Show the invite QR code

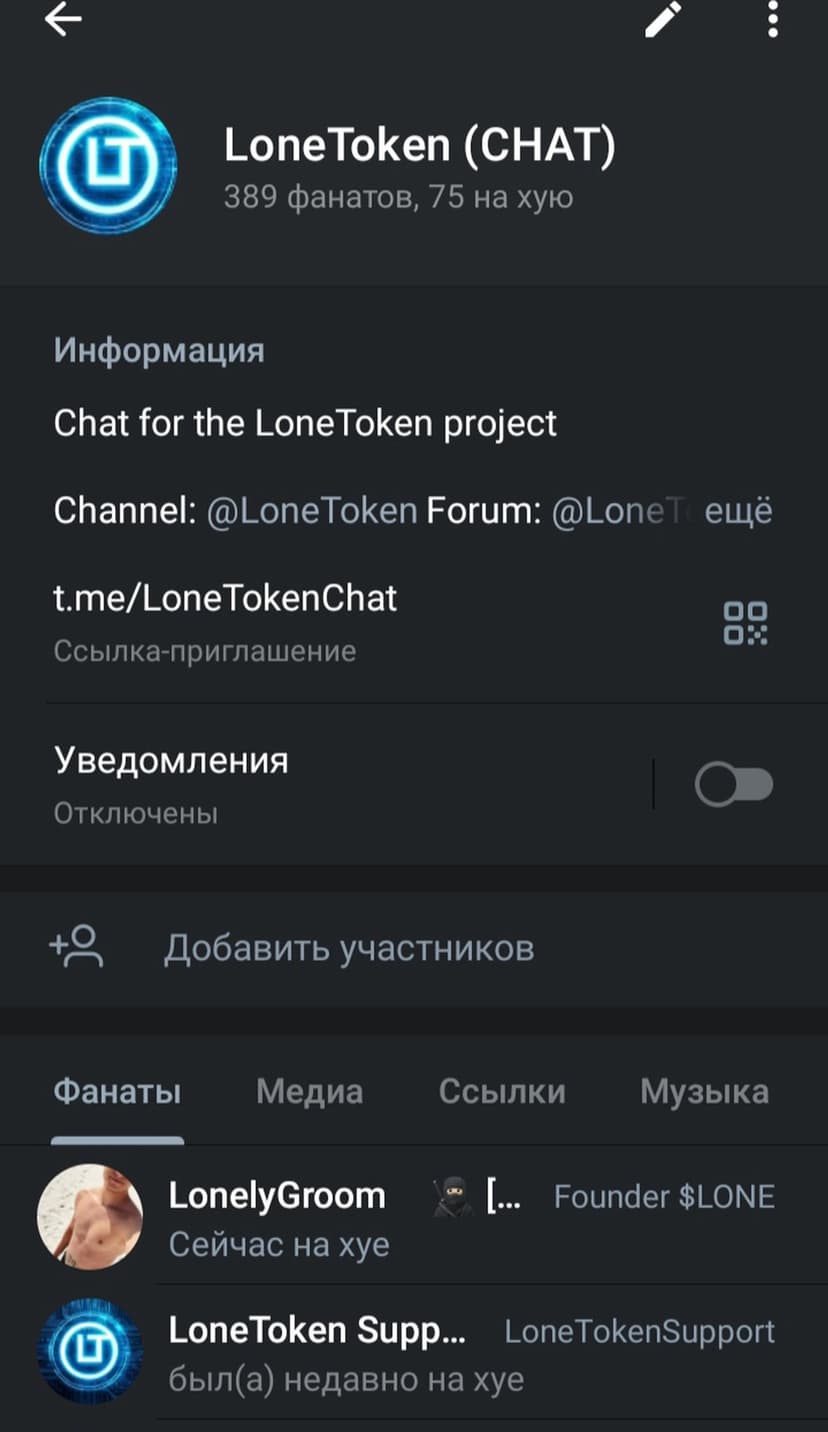(x=745, y=622)
